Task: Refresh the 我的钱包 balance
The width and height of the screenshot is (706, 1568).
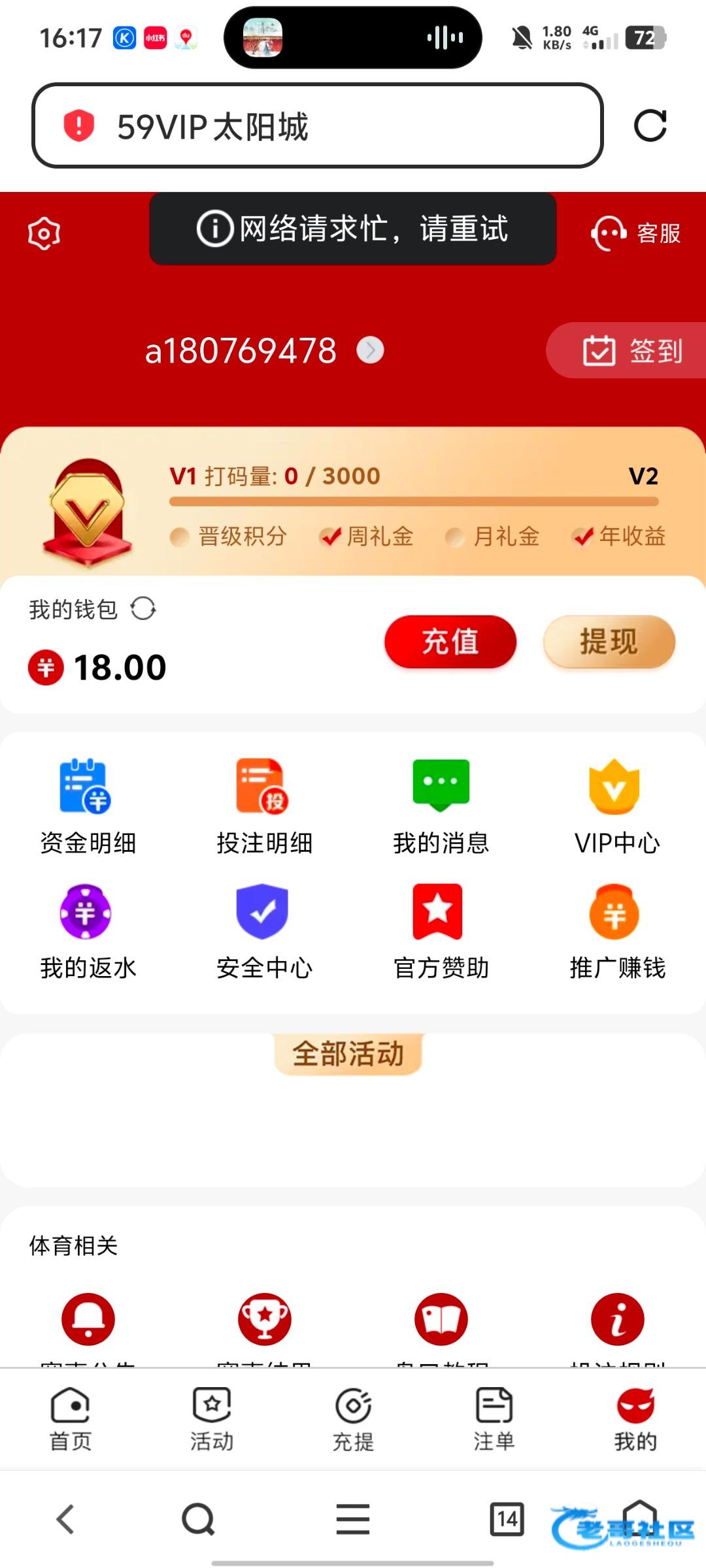Action: [143, 609]
